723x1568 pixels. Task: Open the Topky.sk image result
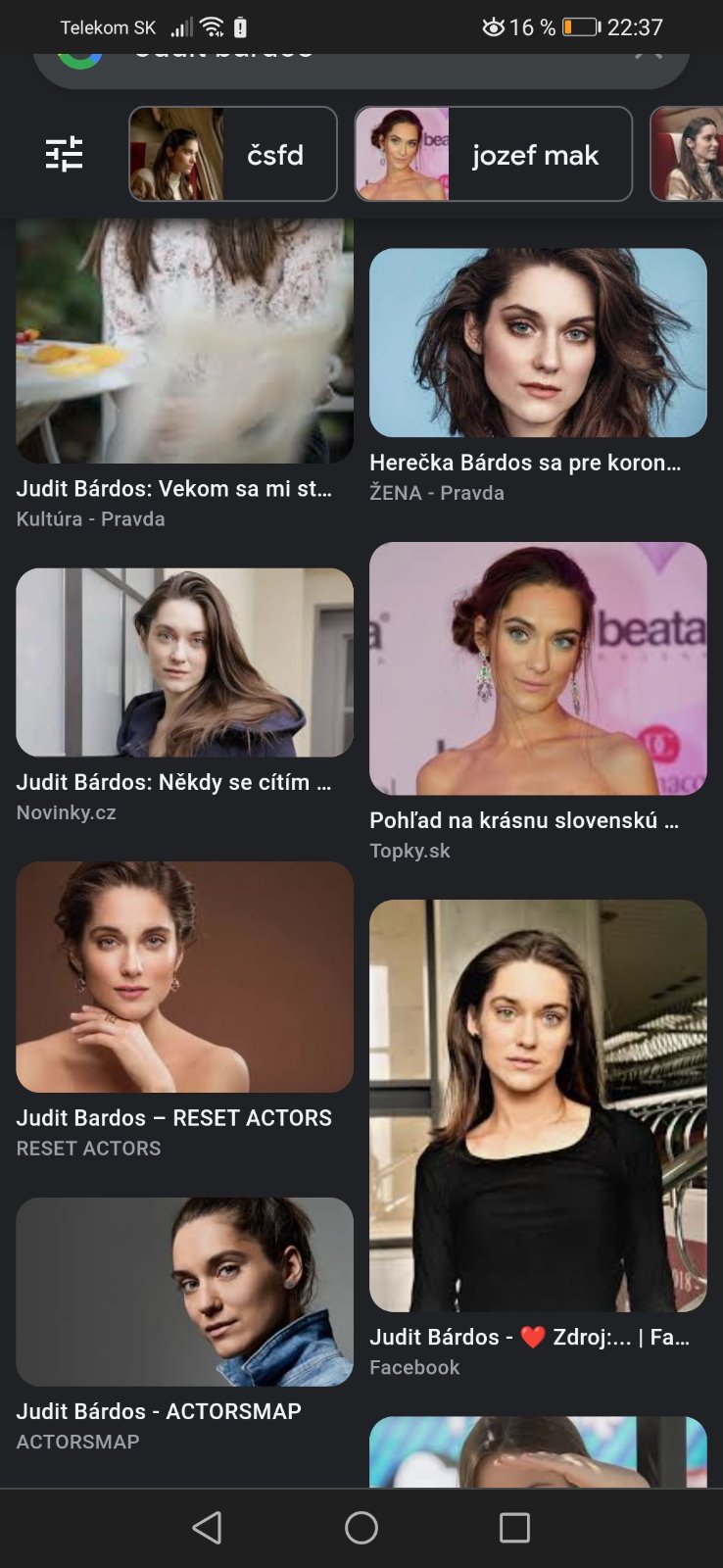[538, 668]
